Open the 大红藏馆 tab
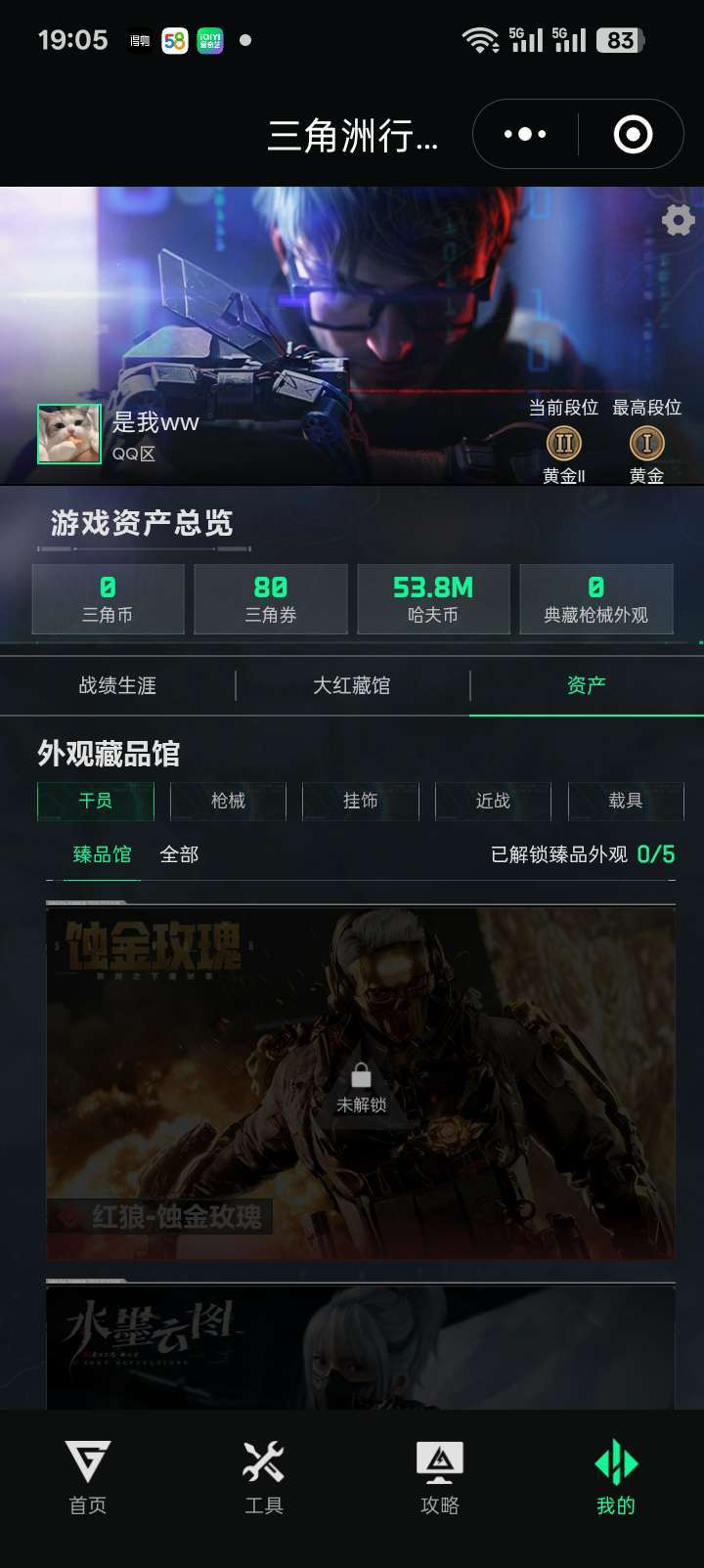The height and width of the screenshot is (1568, 704). tap(353, 686)
